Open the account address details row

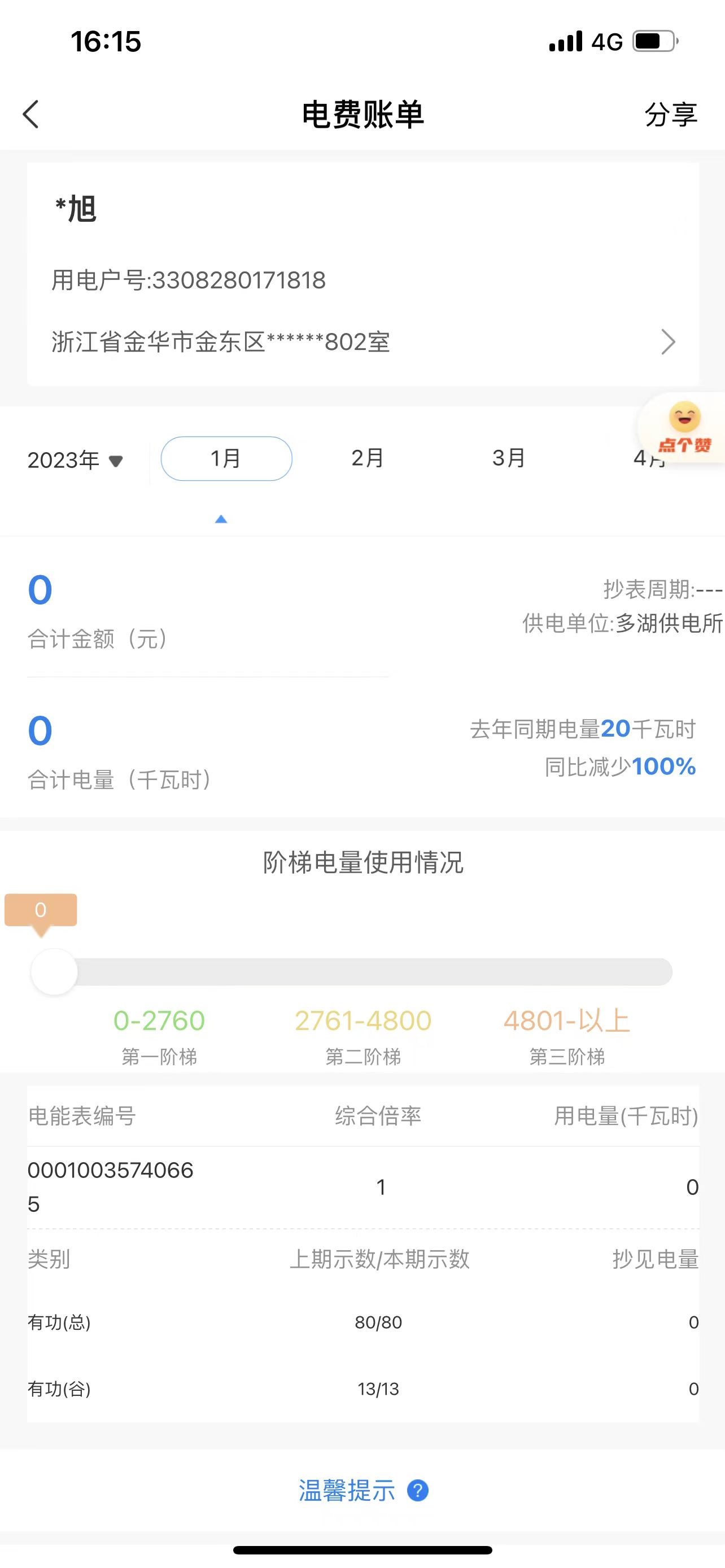pos(363,342)
